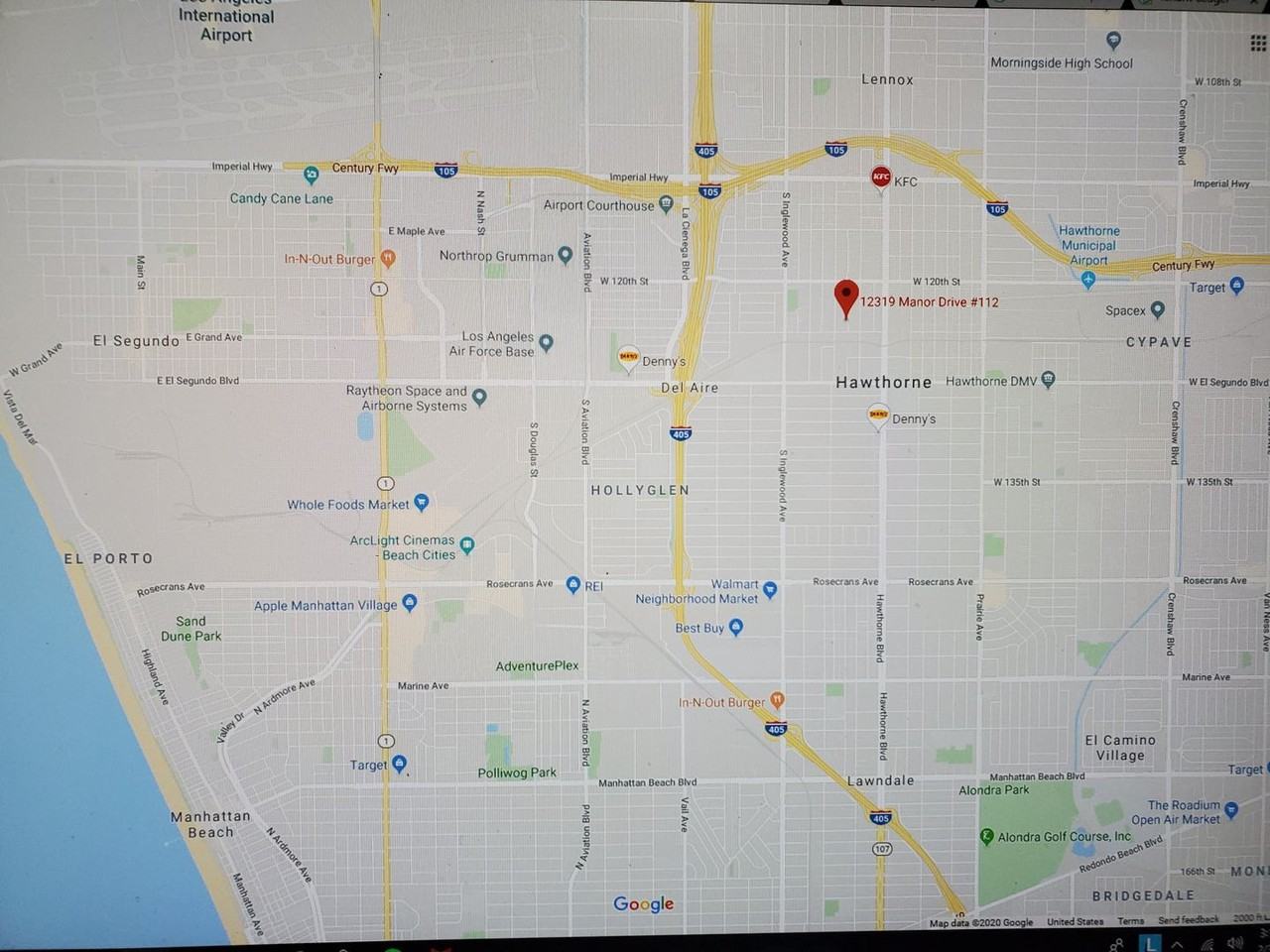1270x952 pixels.
Task: Open the Terms link
Action: pos(1131,921)
